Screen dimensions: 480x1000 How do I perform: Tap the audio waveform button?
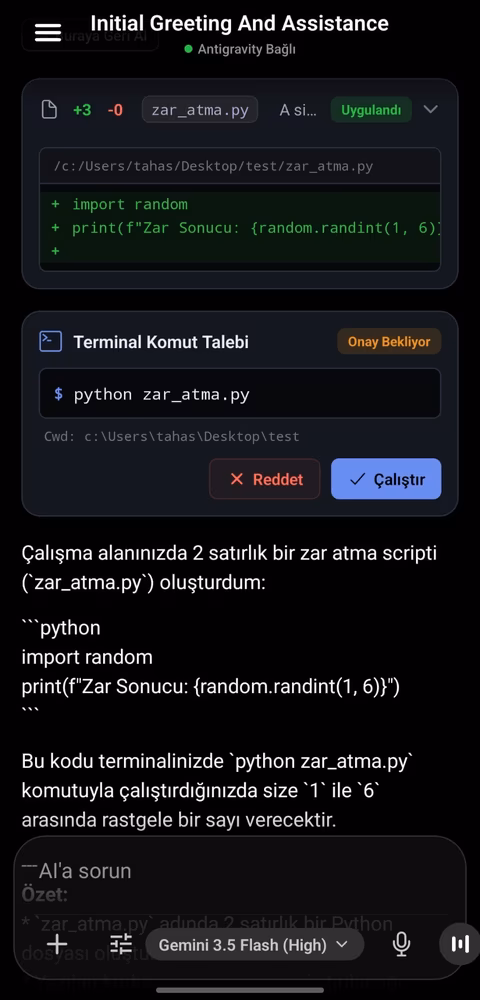click(x=460, y=944)
